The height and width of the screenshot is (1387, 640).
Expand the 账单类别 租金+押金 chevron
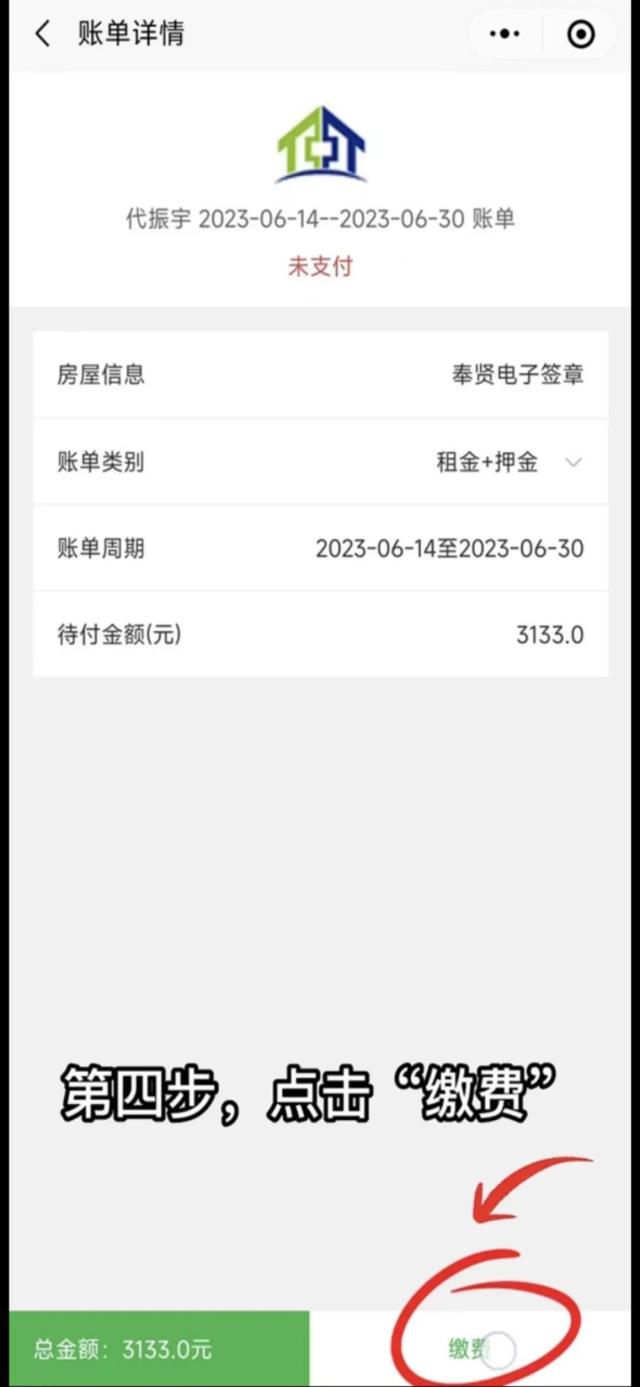(x=573, y=462)
